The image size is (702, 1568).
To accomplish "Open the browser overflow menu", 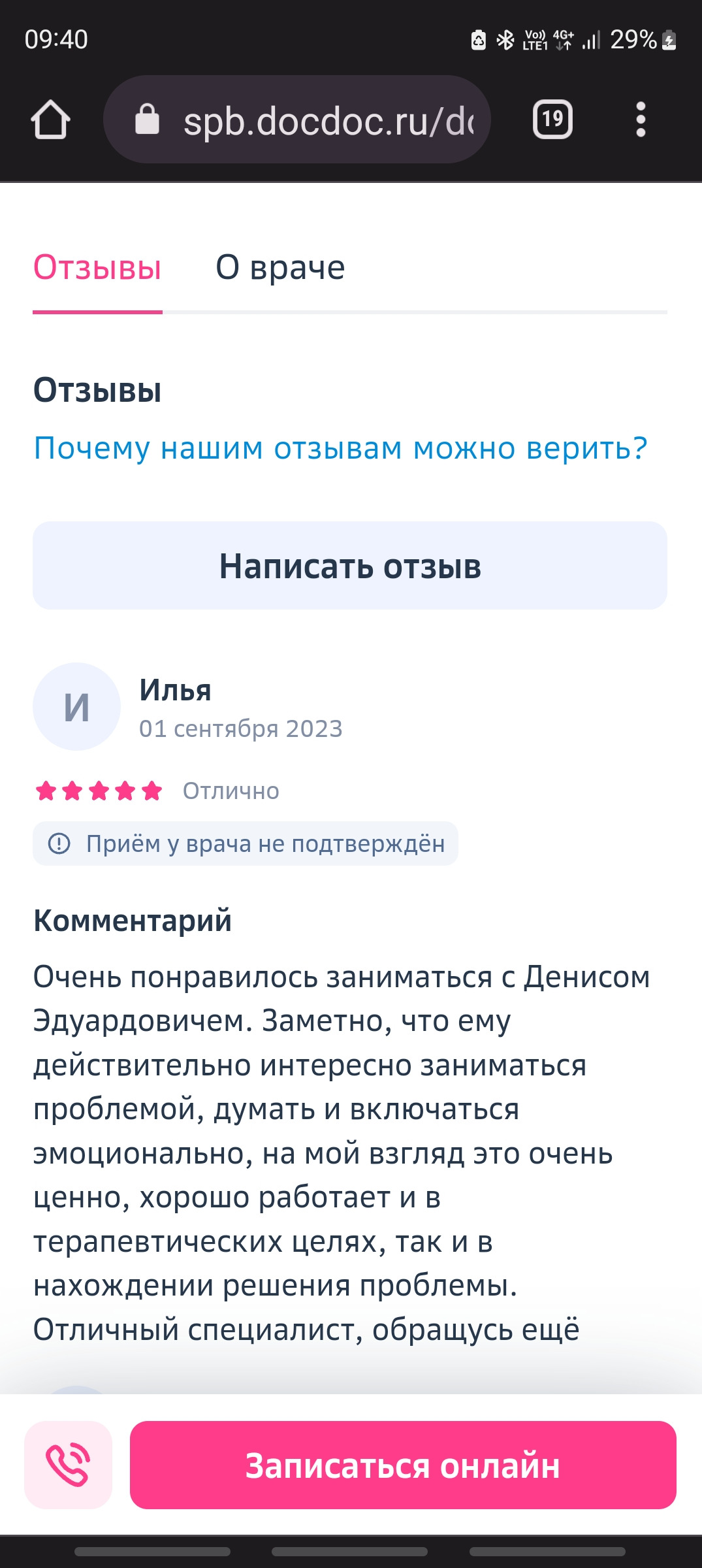I will click(641, 120).
